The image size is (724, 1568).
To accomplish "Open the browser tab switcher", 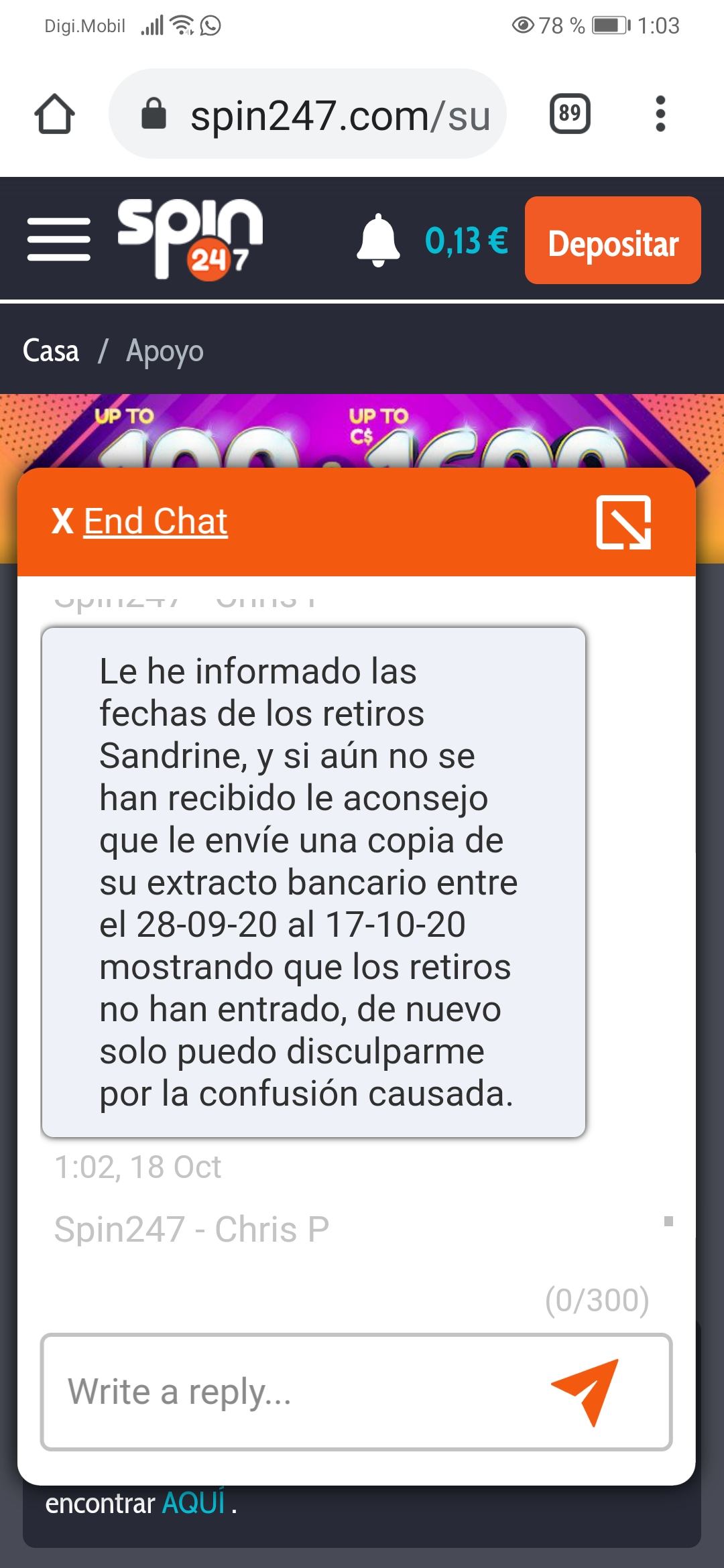I will [570, 115].
